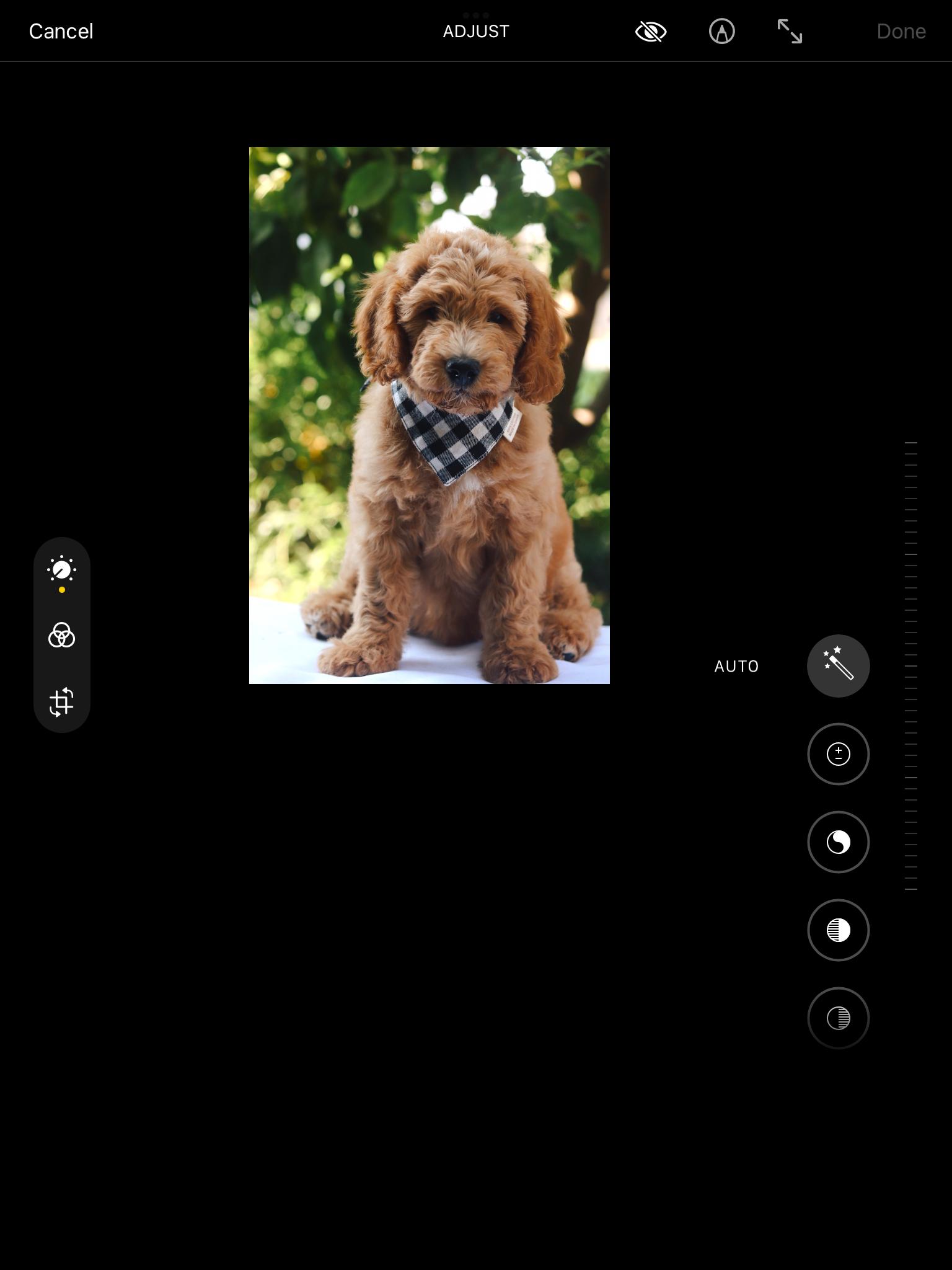Viewport: 952px width, 1270px height.
Task: Select the Brilliance yin-yang adjustment
Action: pos(838,842)
